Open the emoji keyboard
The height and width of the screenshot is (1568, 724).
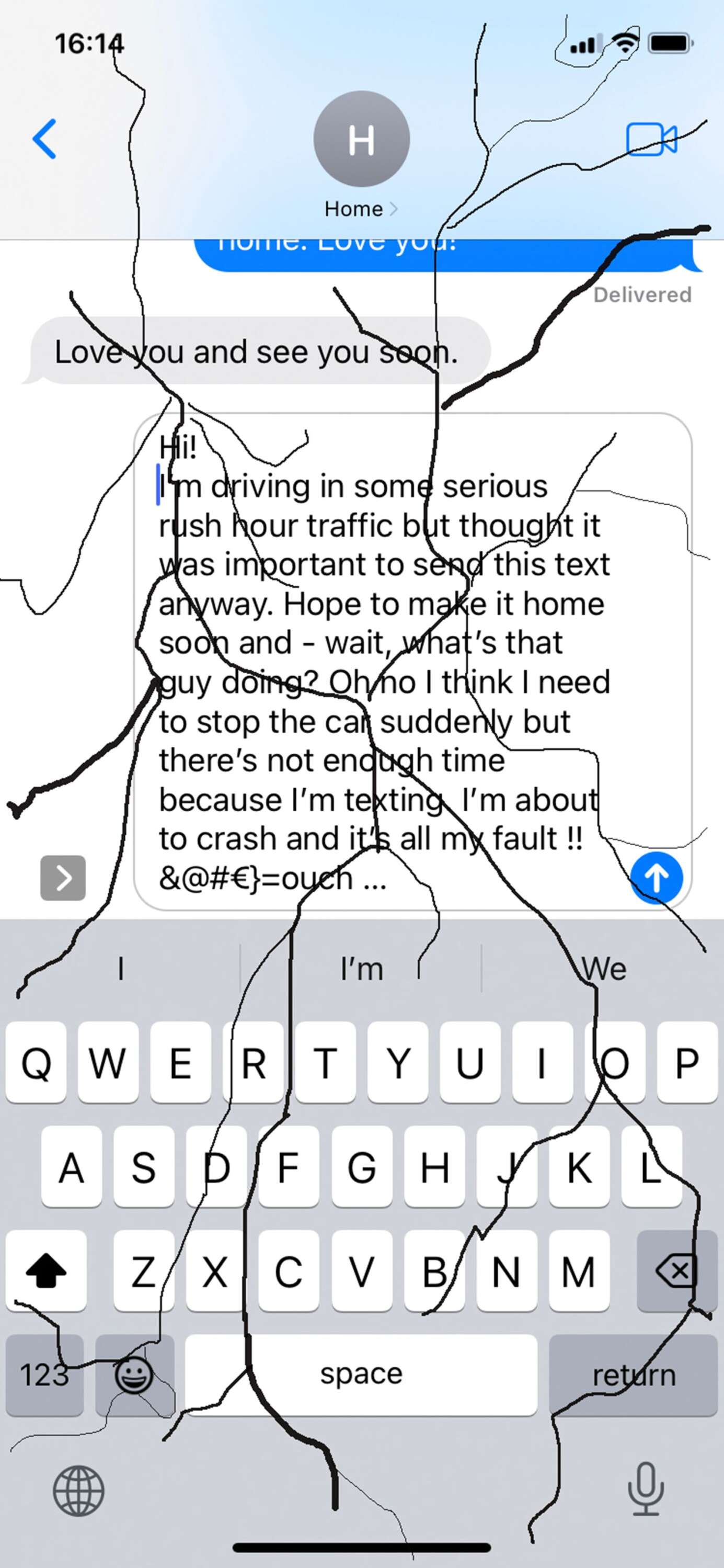(x=134, y=1374)
